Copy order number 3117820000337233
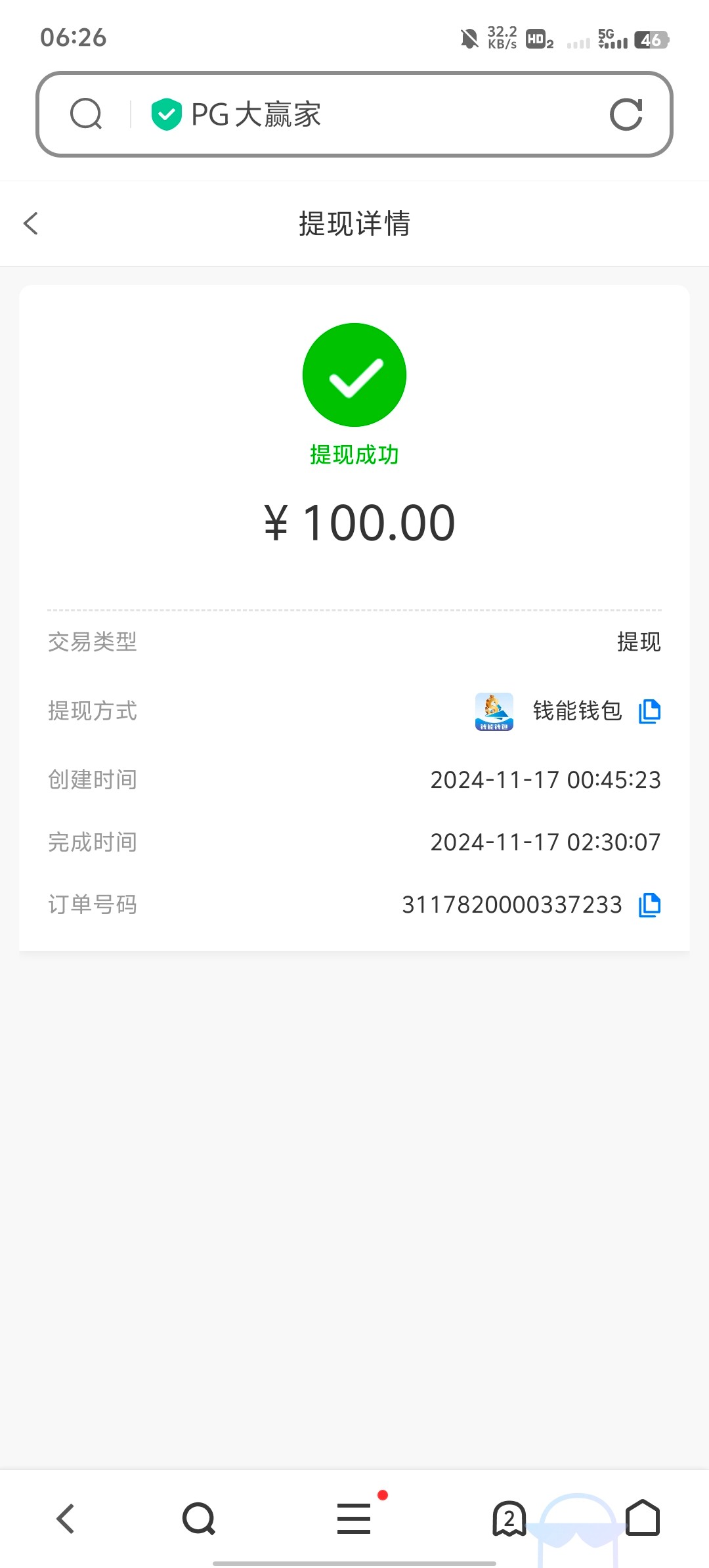 (649, 905)
